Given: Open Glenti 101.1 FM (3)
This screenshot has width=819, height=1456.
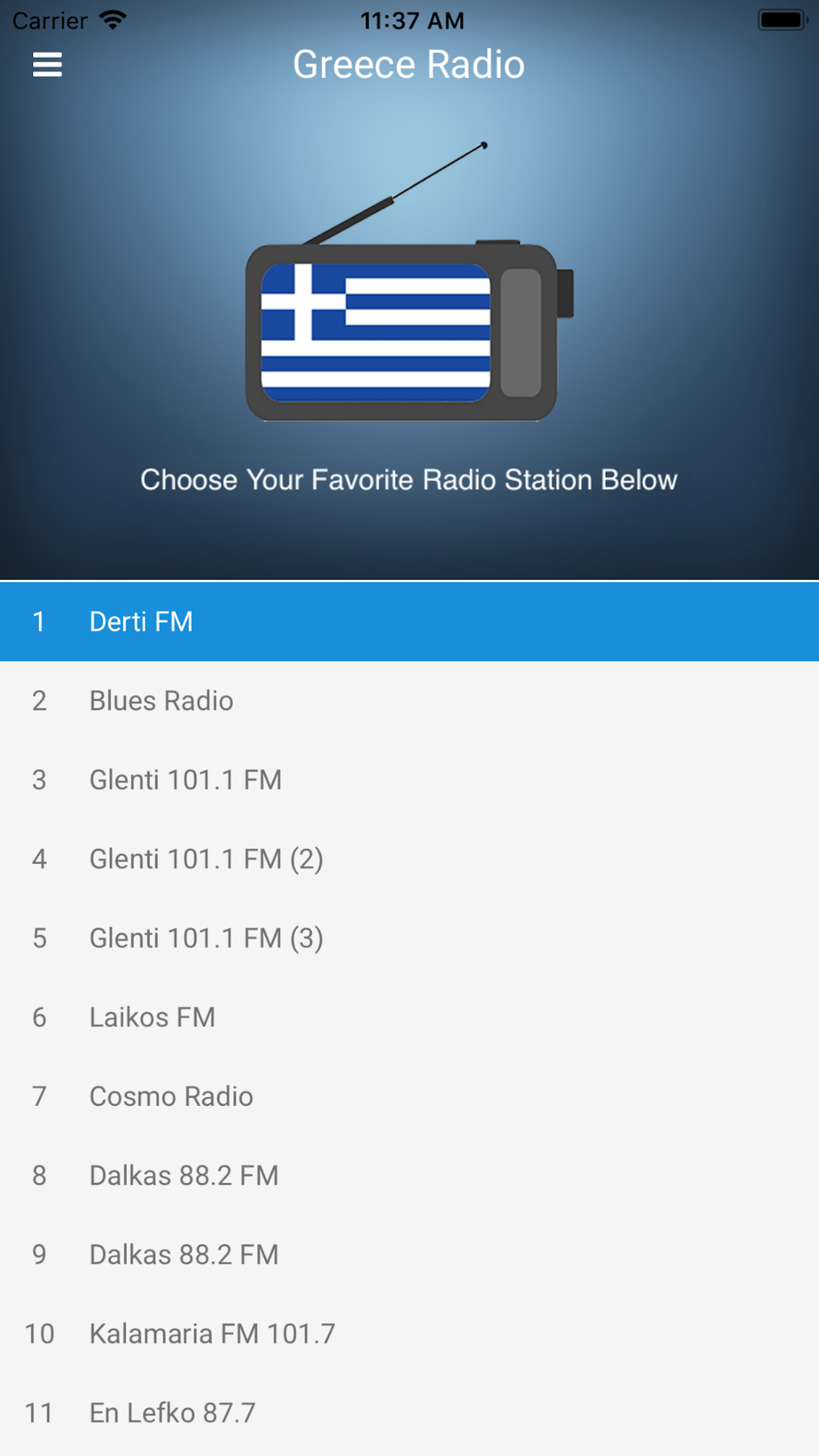Looking at the screenshot, I should click(x=206, y=938).
